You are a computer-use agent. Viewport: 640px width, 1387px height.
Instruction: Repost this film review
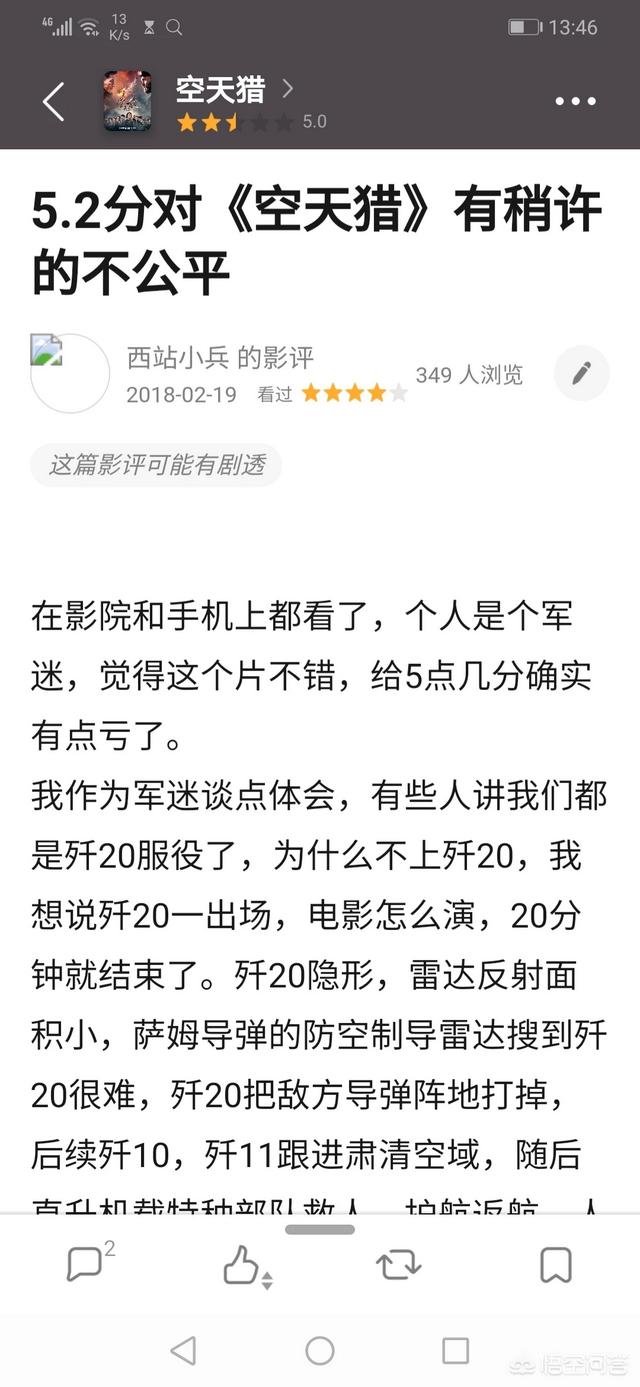(x=398, y=1265)
